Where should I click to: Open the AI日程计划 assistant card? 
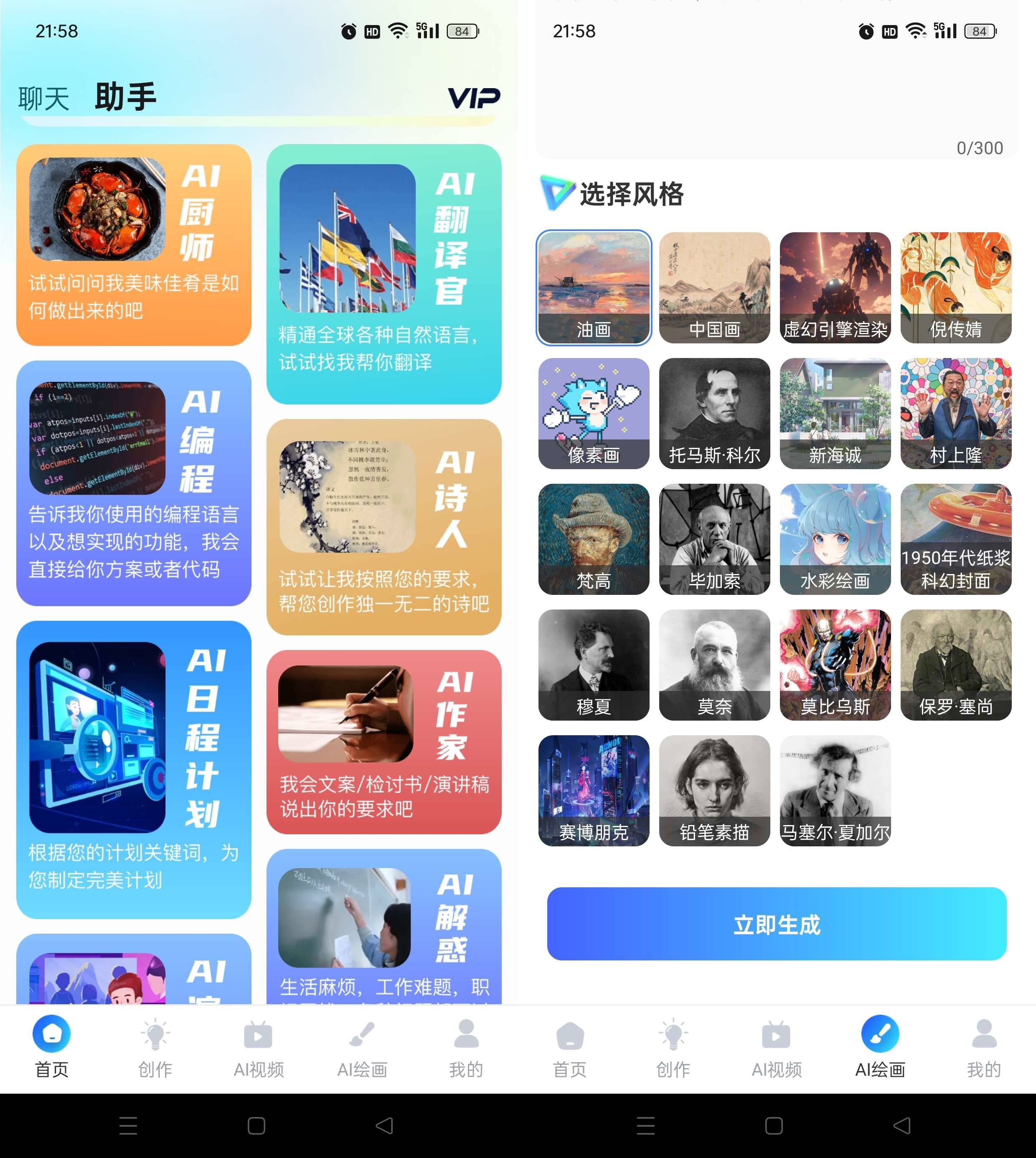[x=134, y=769]
